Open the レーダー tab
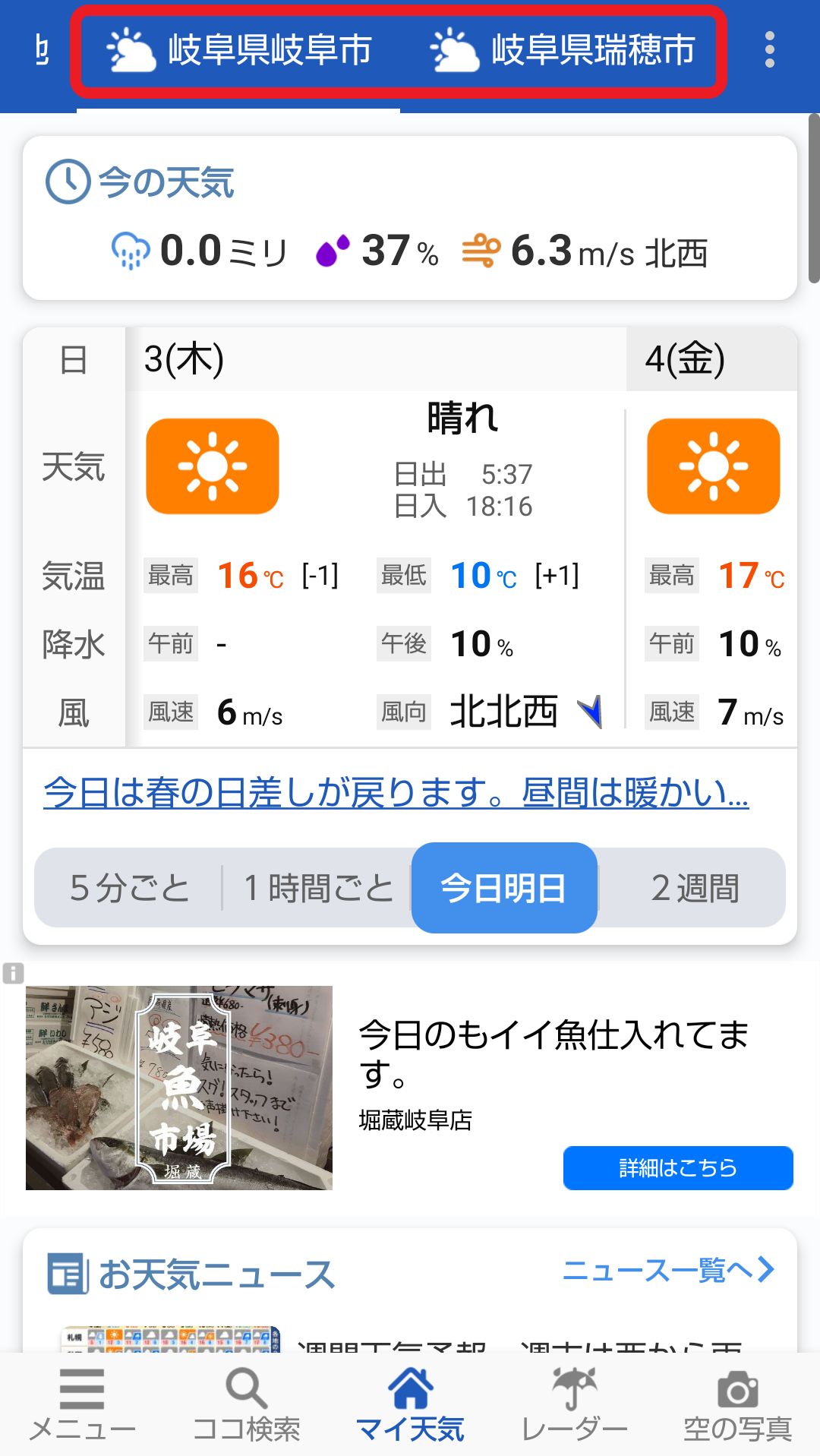 click(x=574, y=1404)
